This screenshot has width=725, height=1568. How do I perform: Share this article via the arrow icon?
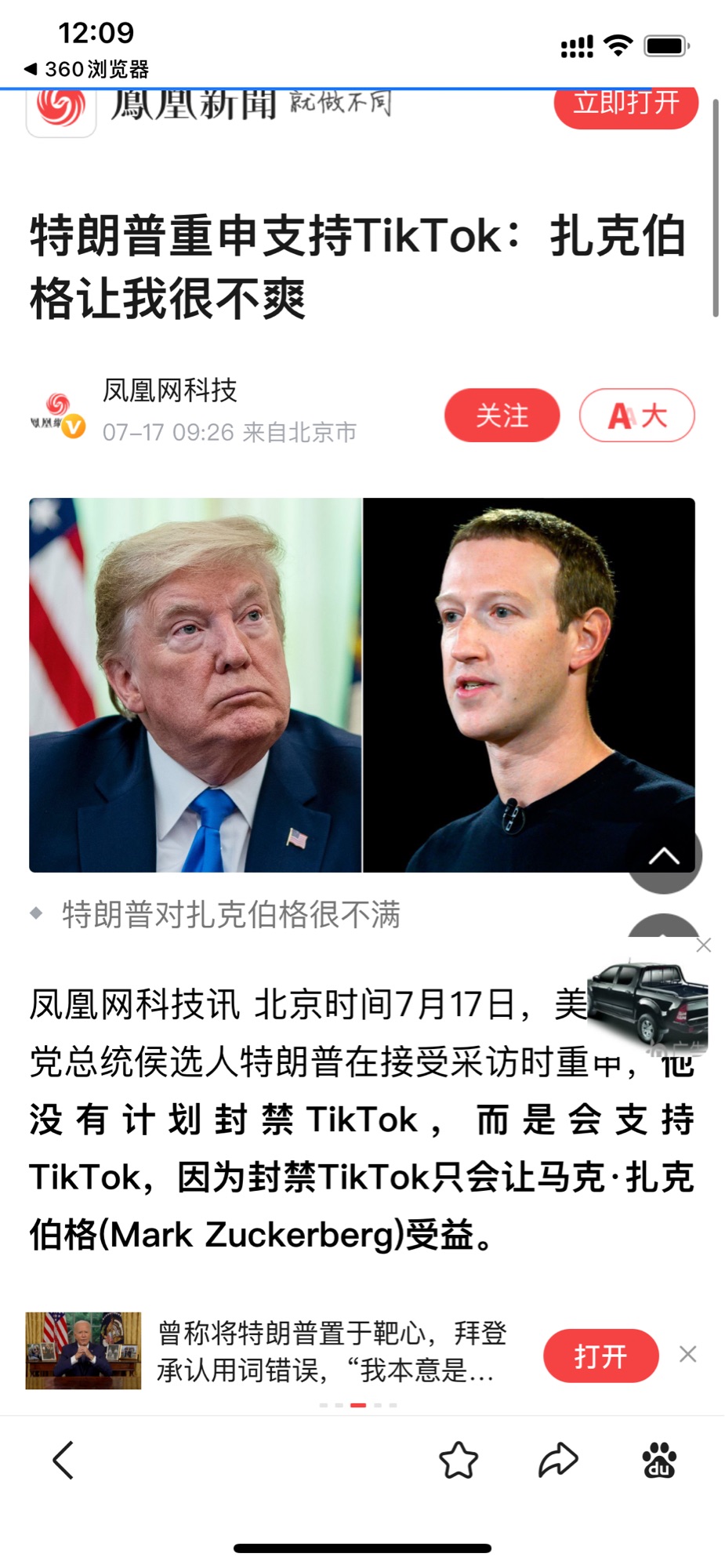(558, 1460)
